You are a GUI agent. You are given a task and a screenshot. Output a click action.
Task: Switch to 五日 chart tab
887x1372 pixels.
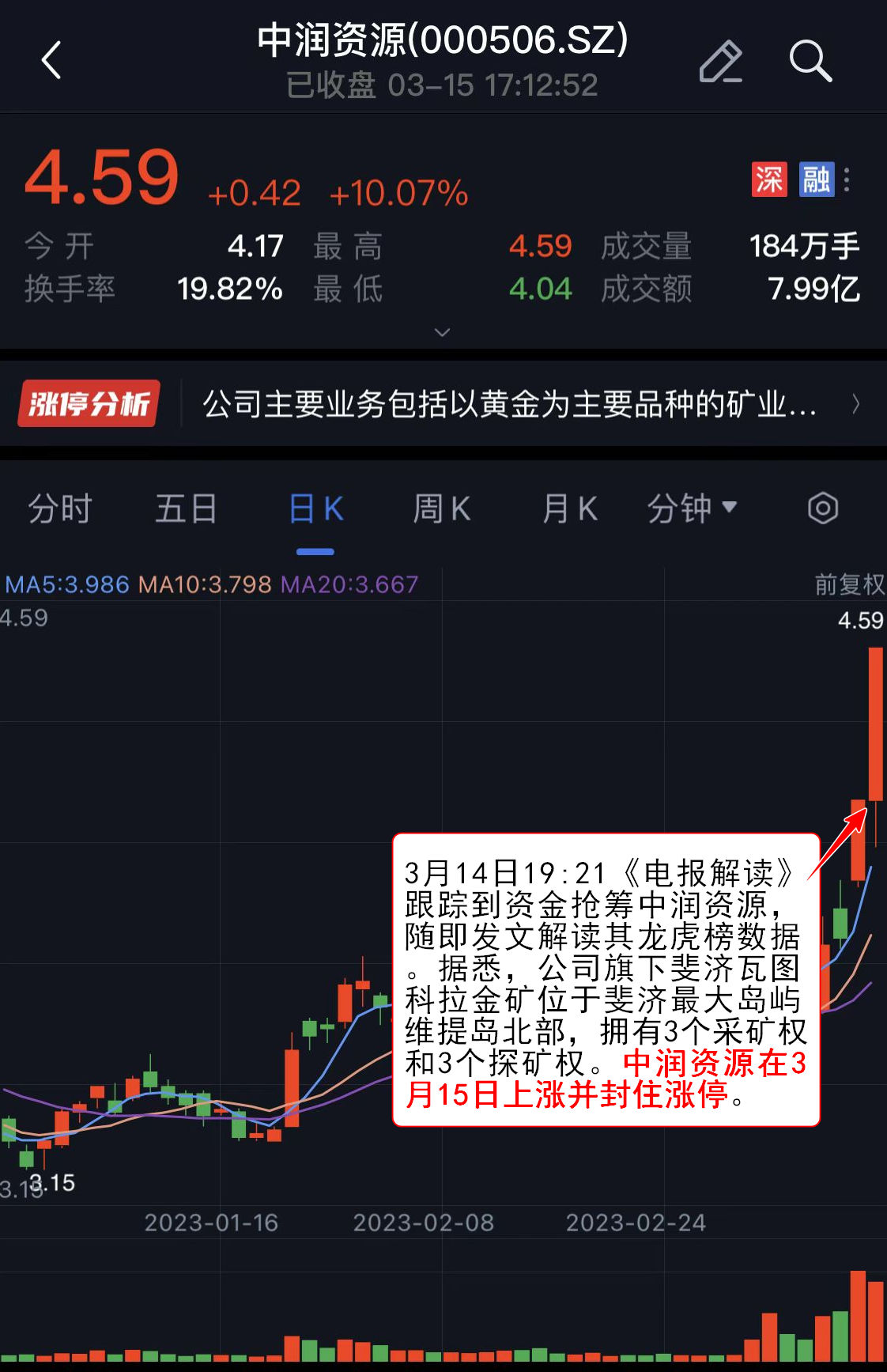(x=186, y=508)
